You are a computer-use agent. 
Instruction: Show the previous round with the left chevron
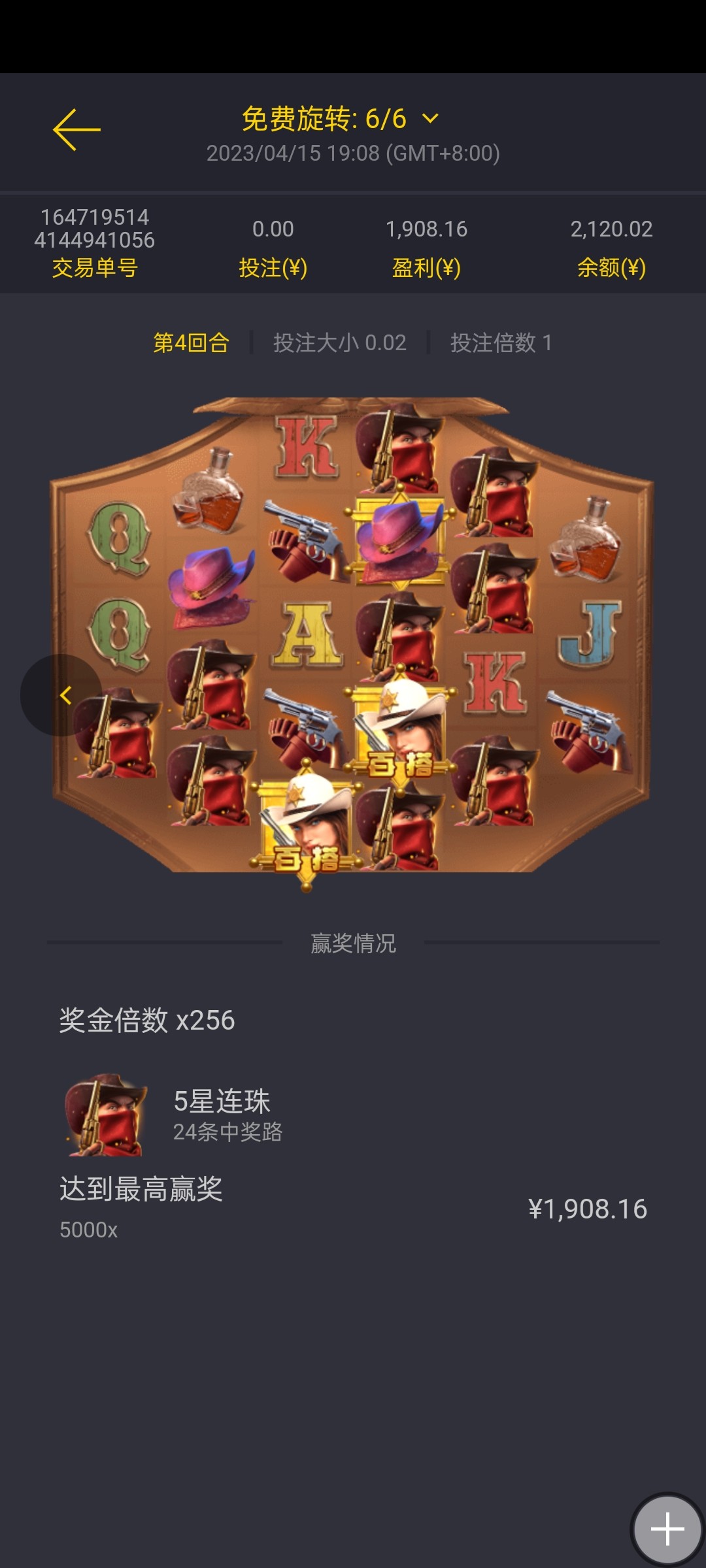[63, 695]
